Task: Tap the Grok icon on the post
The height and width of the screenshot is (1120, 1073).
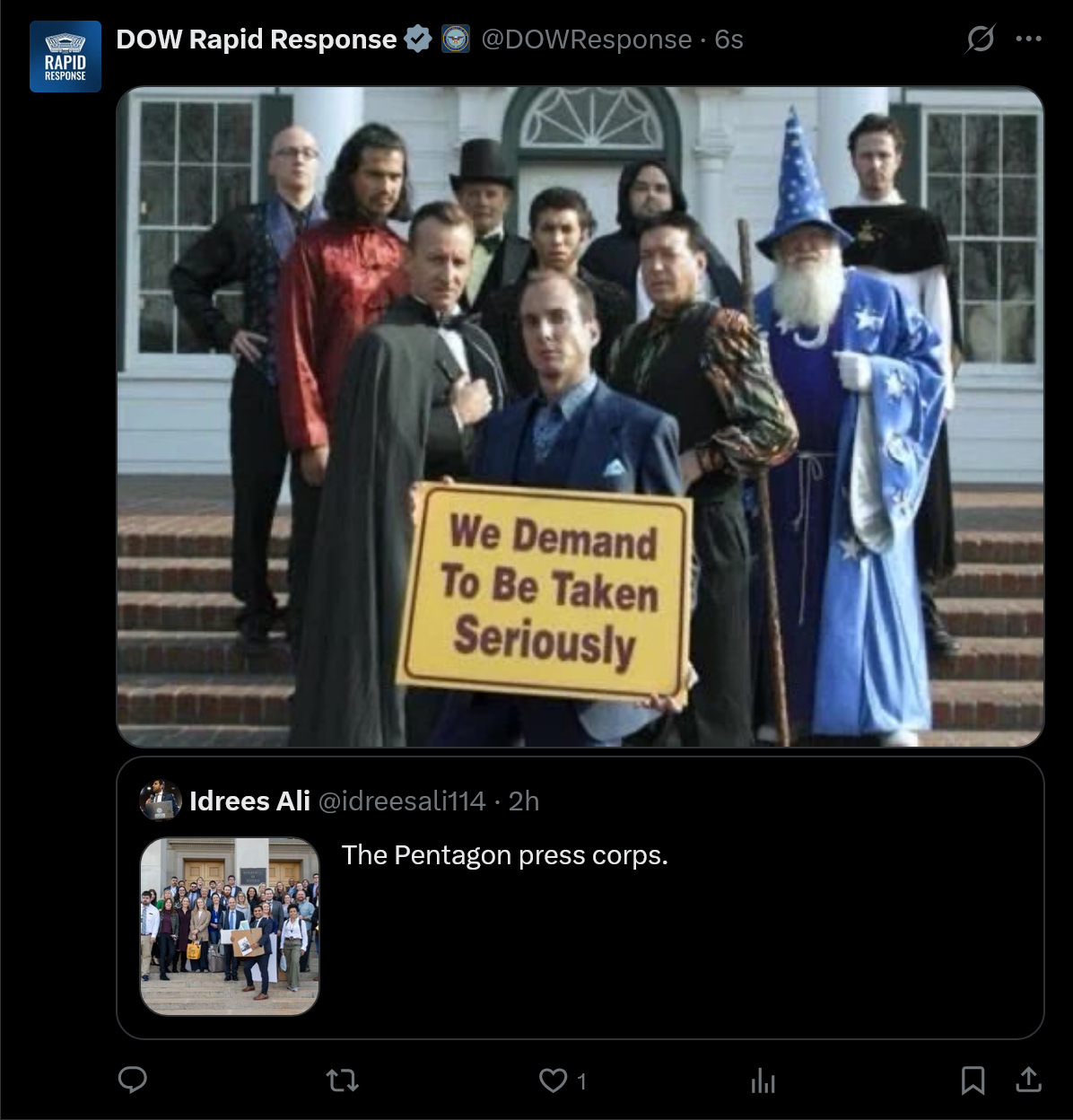Action: (x=981, y=39)
